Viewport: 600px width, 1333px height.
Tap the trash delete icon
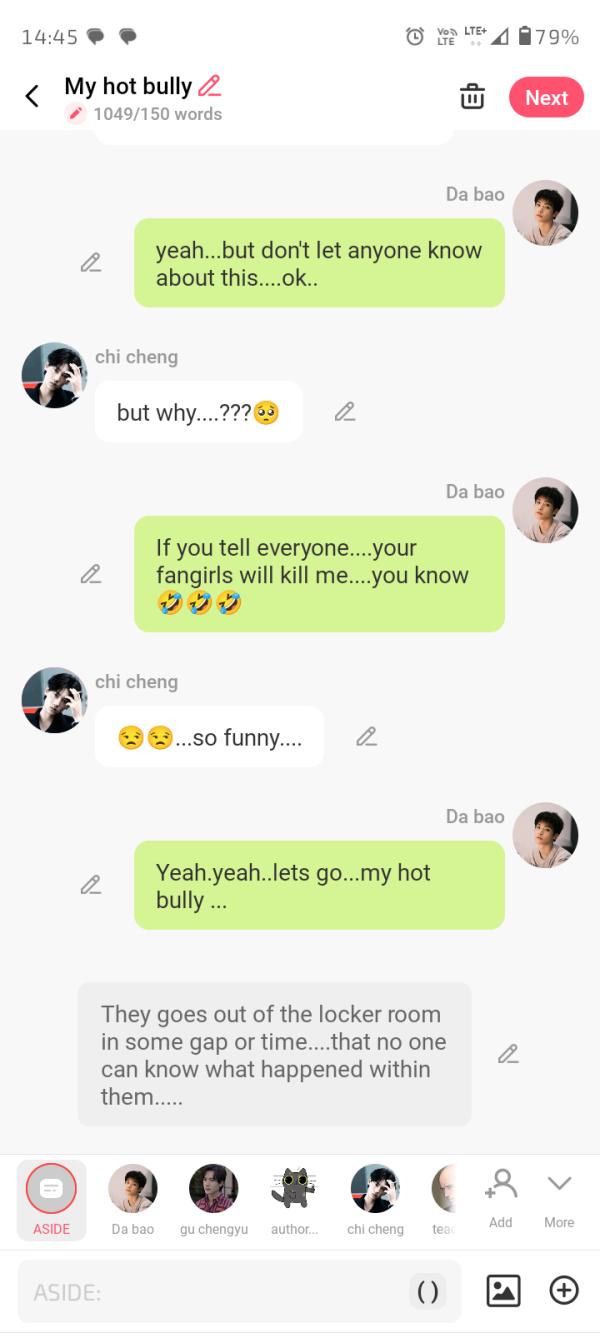[x=471, y=97]
